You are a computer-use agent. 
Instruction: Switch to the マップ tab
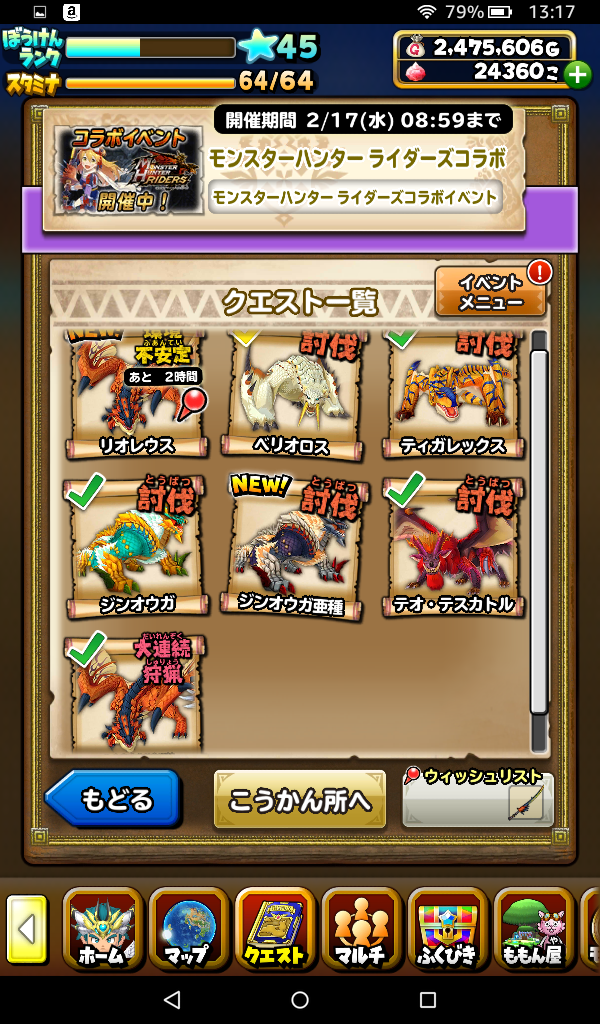pyautogui.click(x=189, y=929)
